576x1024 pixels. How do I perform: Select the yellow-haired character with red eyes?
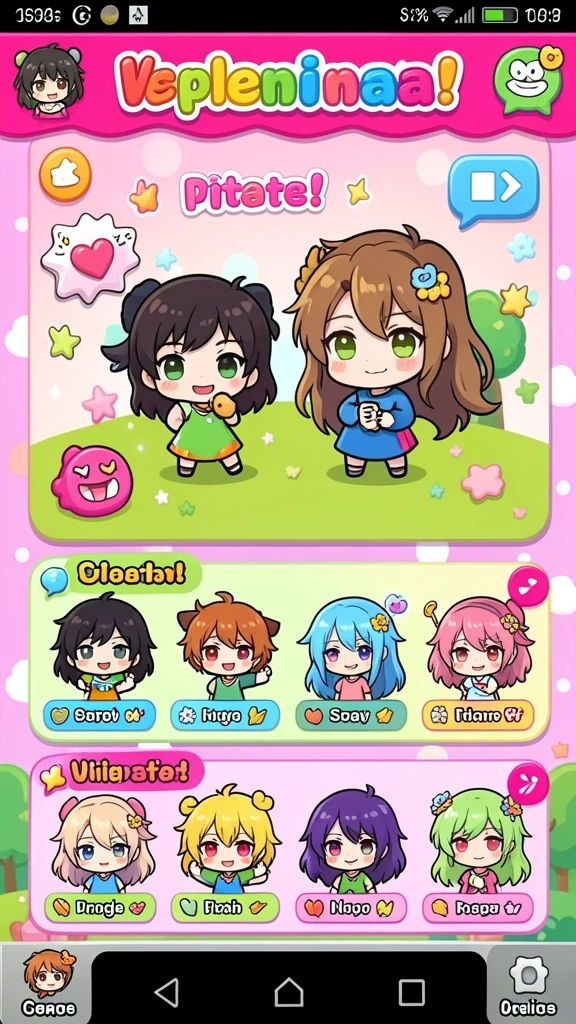[x=225, y=854]
